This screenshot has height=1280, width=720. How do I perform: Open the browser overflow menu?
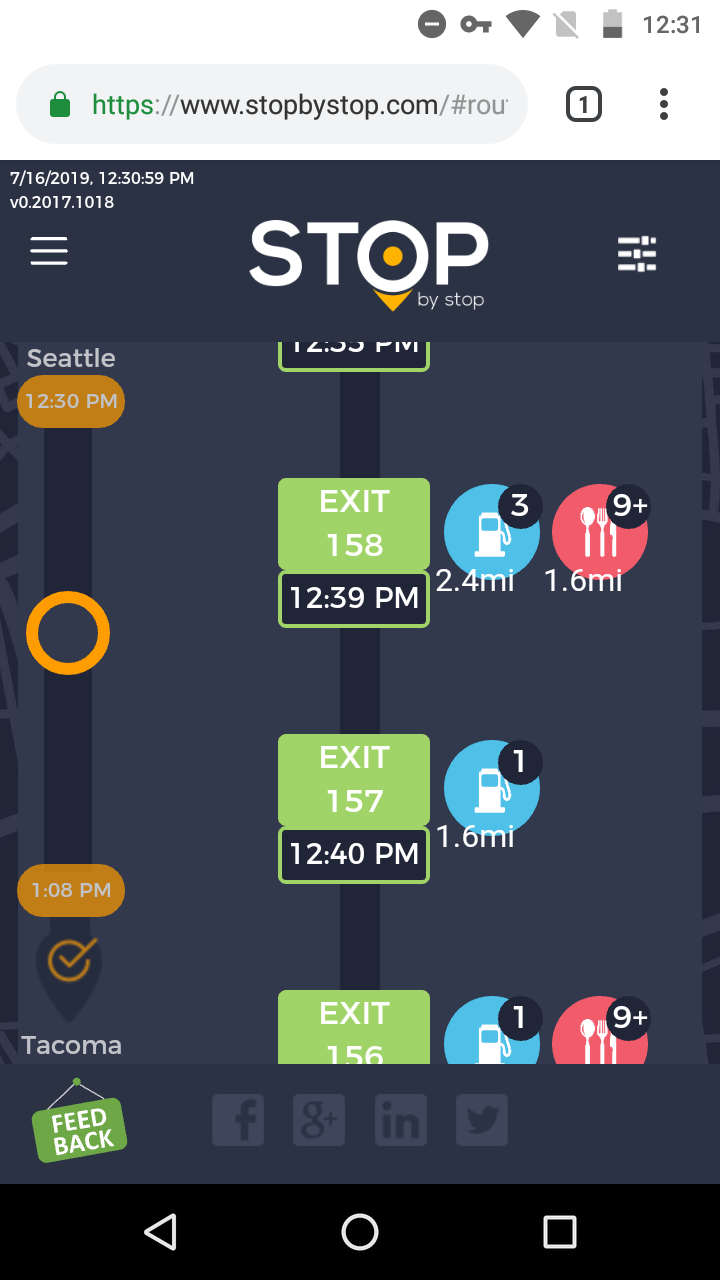click(x=664, y=104)
